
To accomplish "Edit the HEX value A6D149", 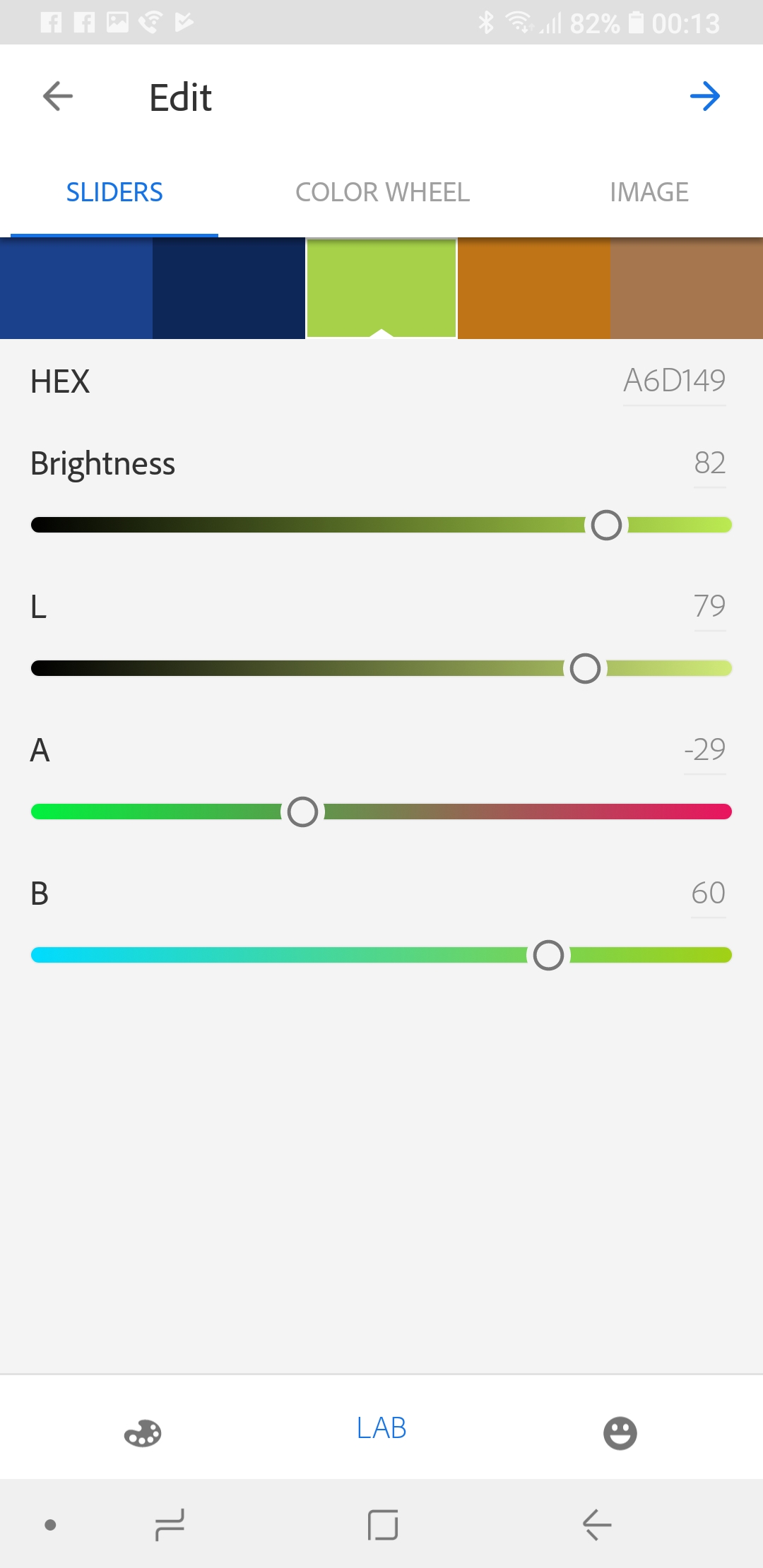I will coord(674,381).
